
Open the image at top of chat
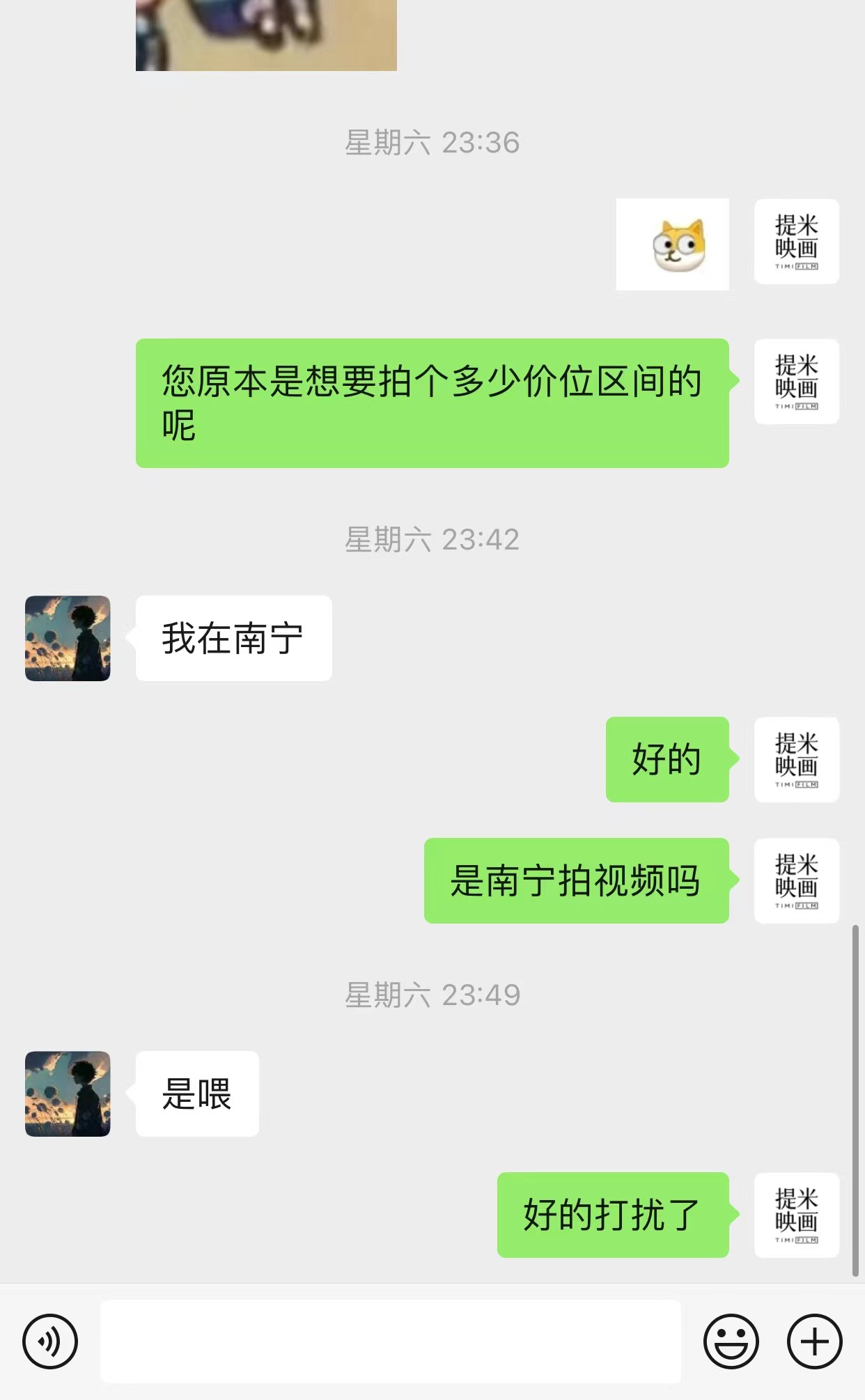(x=266, y=35)
